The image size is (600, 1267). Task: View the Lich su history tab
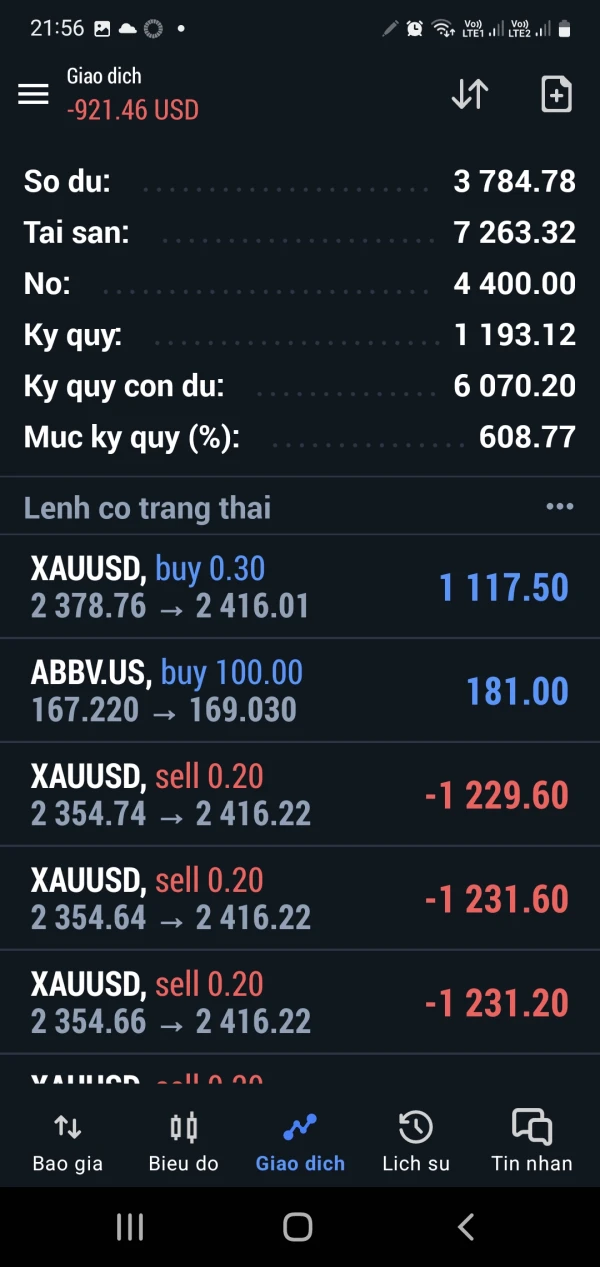tap(416, 1142)
